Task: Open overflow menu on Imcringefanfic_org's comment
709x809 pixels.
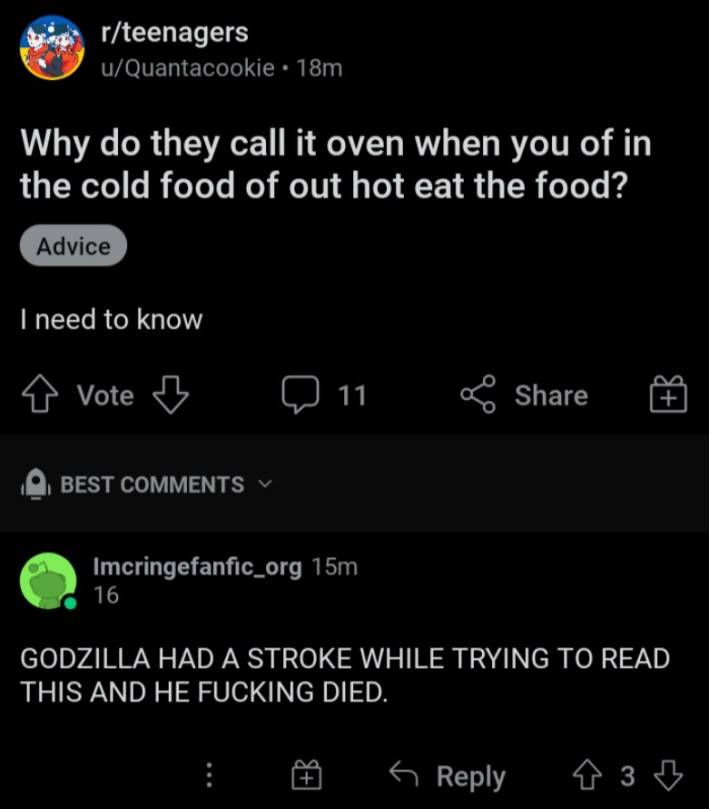Action: [209, 776]
